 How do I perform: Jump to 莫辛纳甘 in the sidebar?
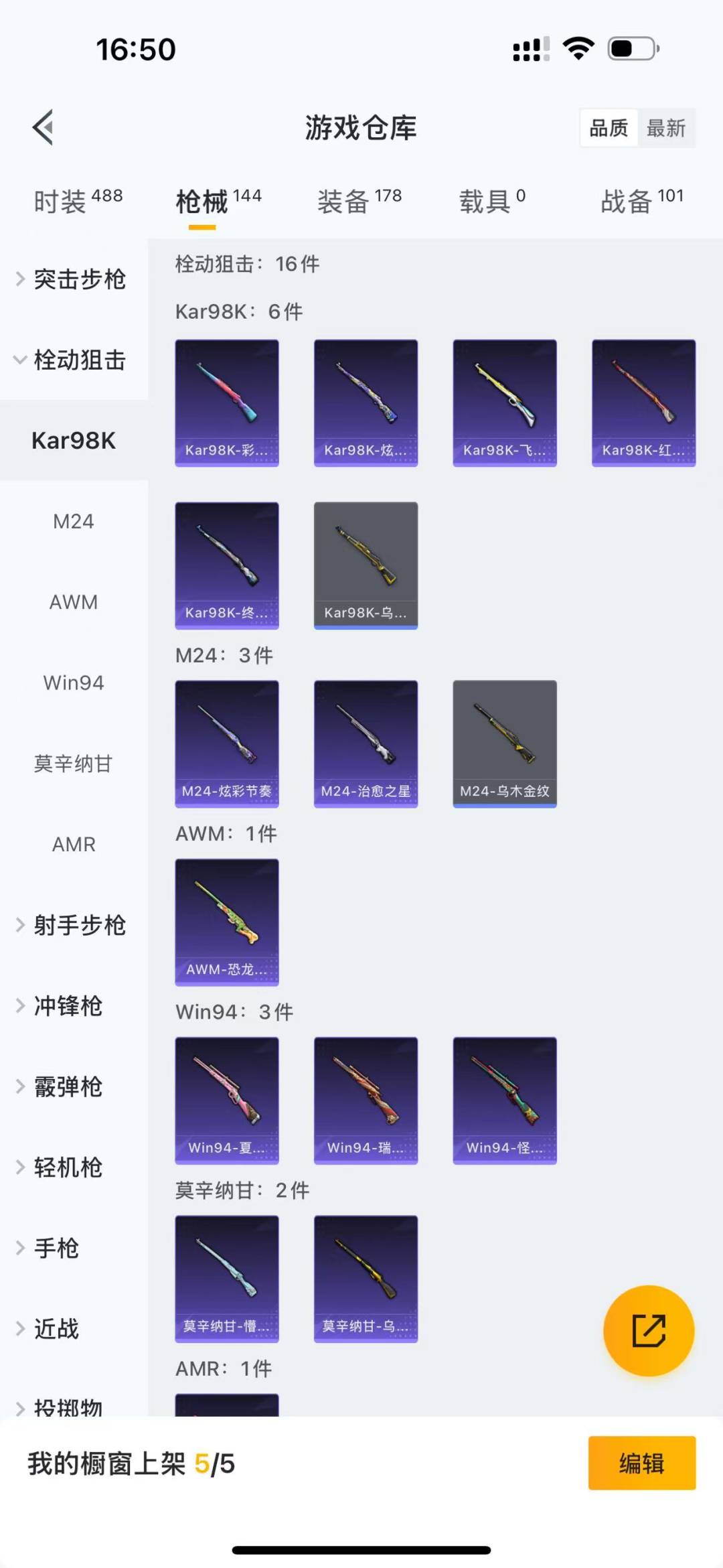click(x=73, y=764)
